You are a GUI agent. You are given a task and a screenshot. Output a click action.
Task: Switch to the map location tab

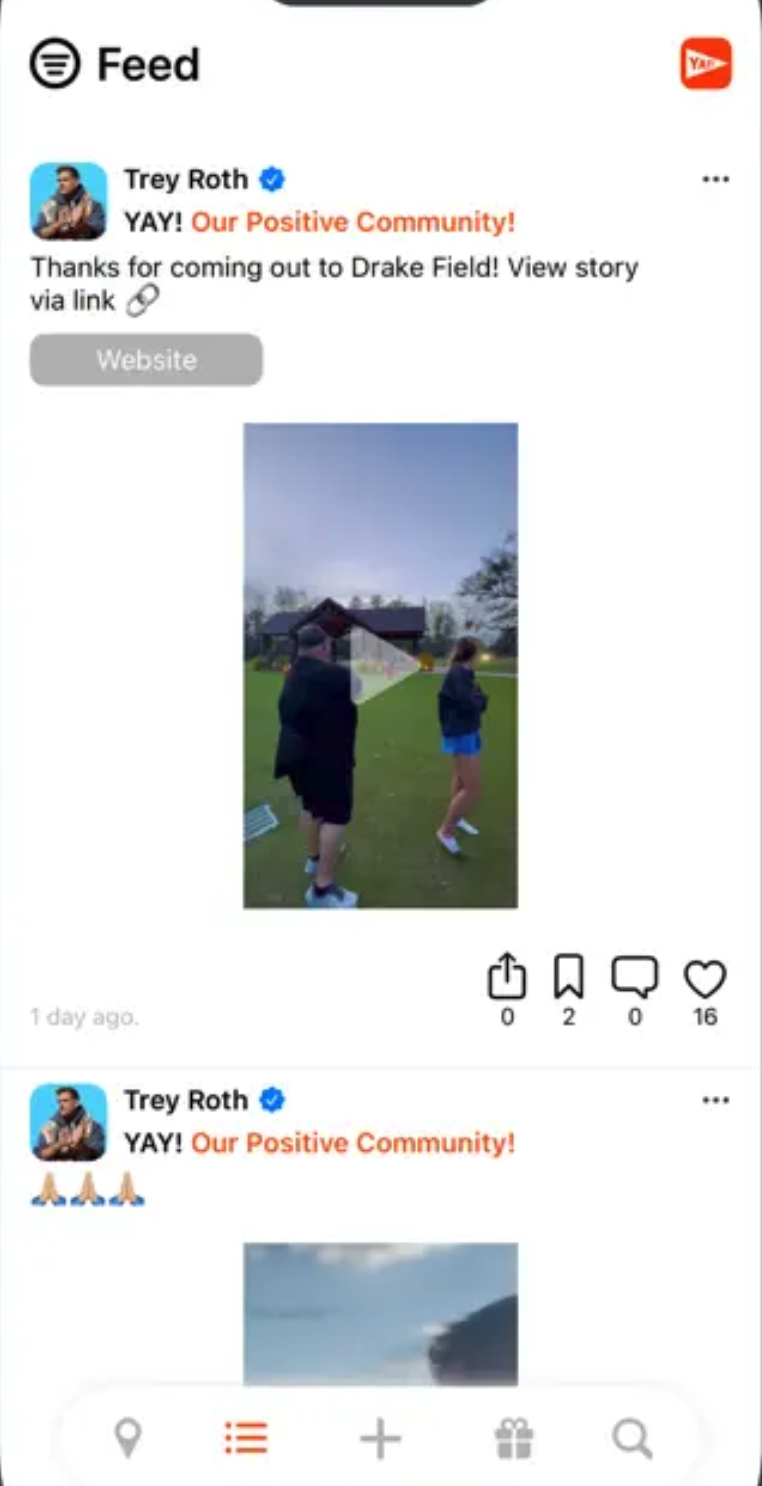coord(128,1439)
